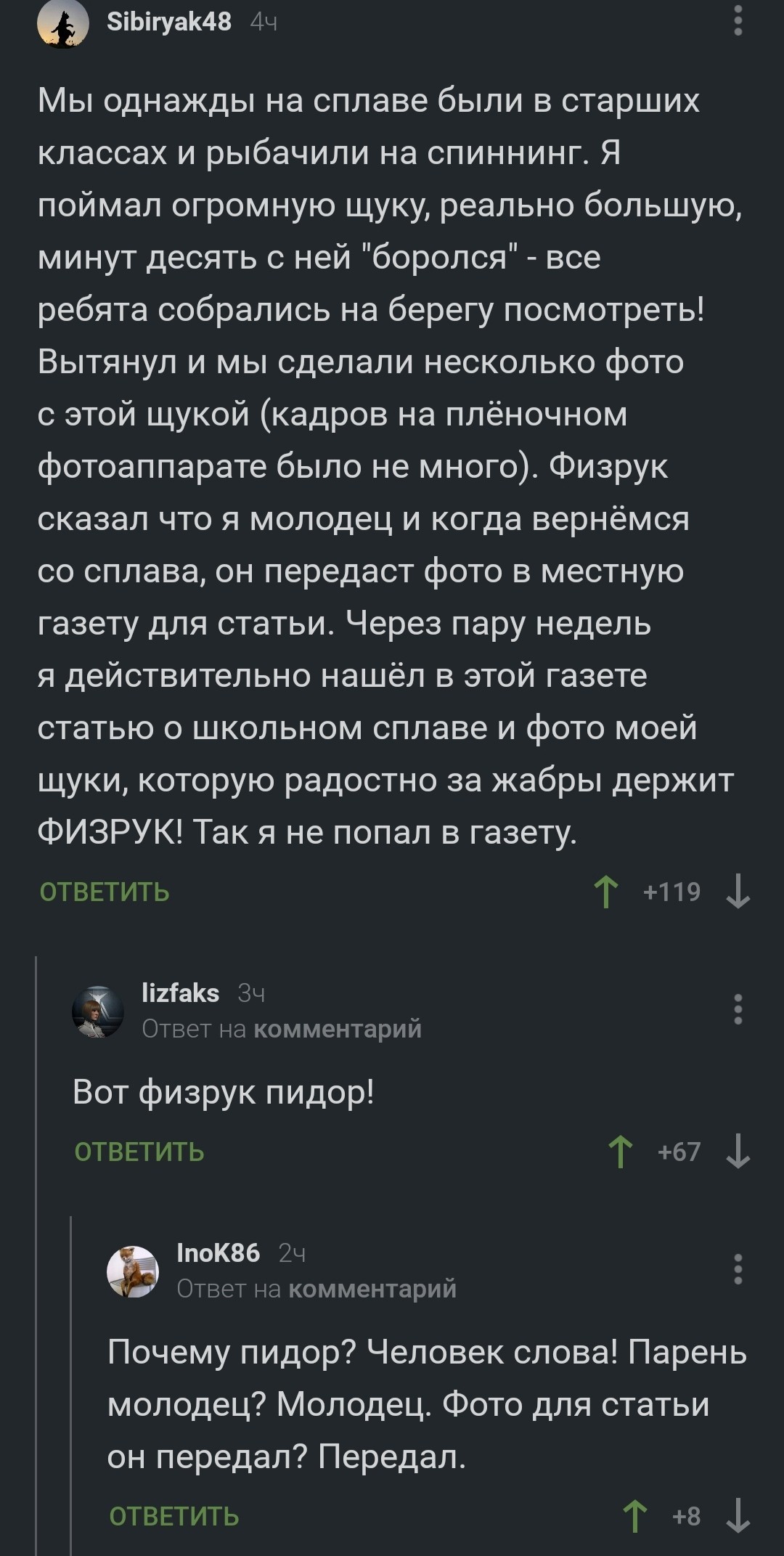784x1556 pixels.
Task: Upvote InoK86's comment
Action: [x=635, y=1516]
